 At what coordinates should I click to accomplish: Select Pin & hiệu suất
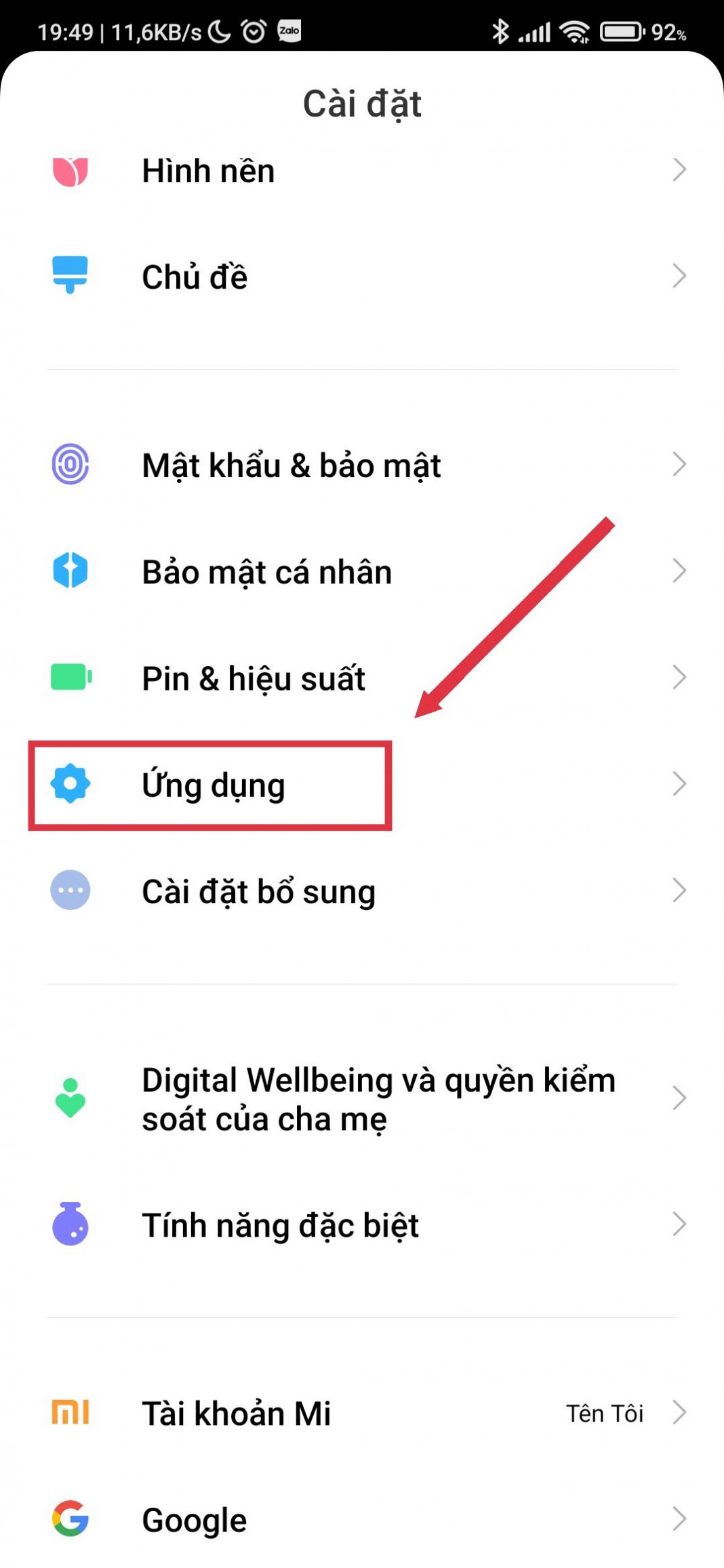(254, 678)
